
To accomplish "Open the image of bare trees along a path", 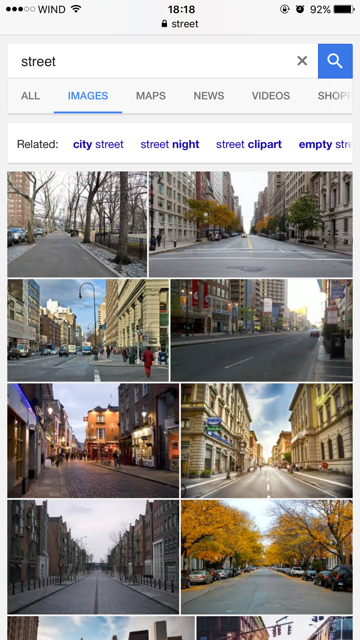I will [x=77, y=224].
